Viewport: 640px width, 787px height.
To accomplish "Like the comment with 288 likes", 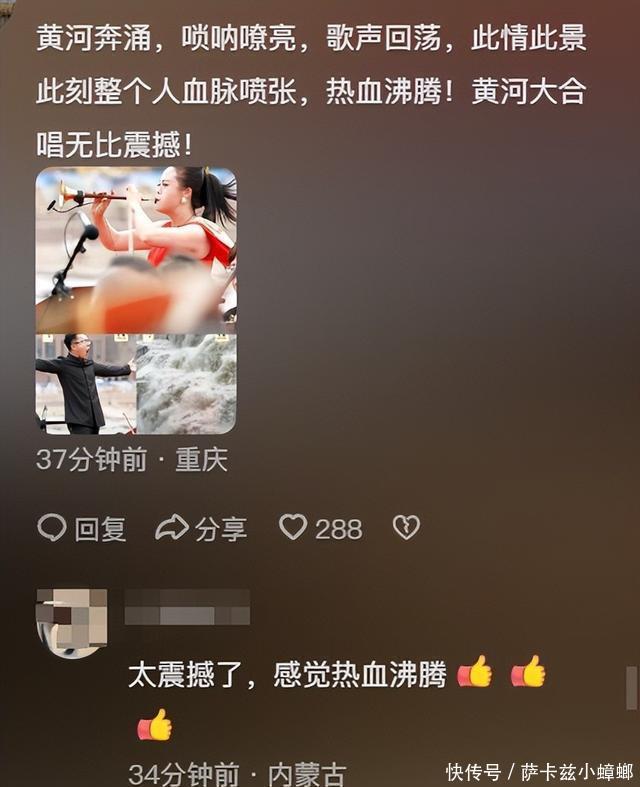I will [293, 527].
